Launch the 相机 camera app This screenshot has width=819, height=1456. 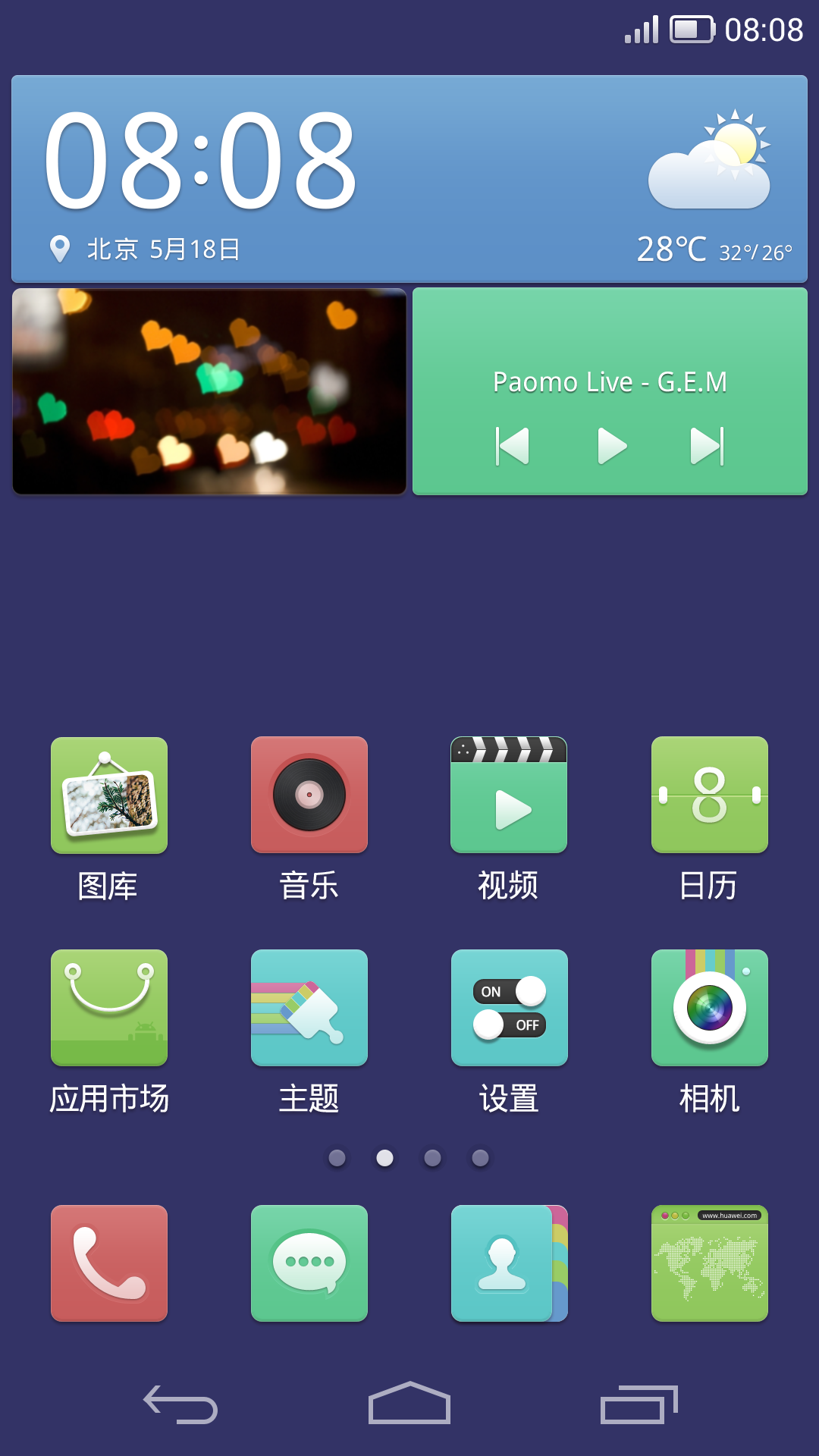click(709, 1008)
